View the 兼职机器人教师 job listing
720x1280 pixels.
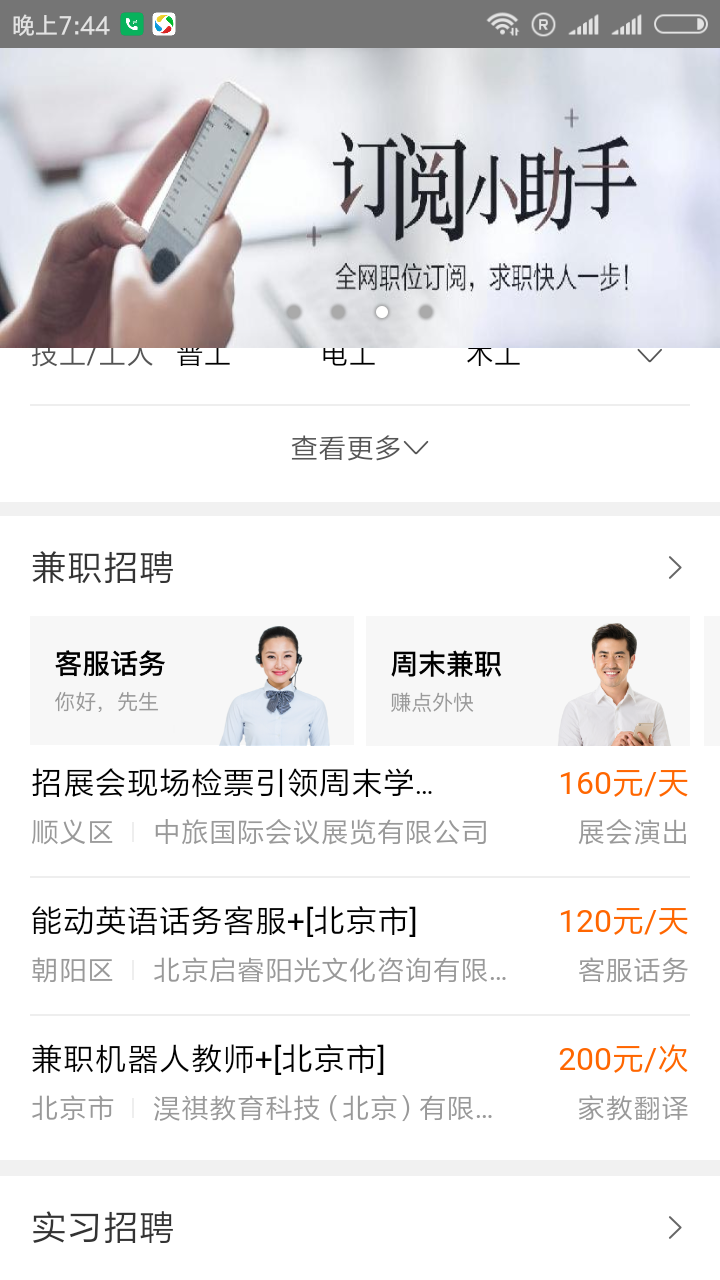click(x=360, y=1082)
